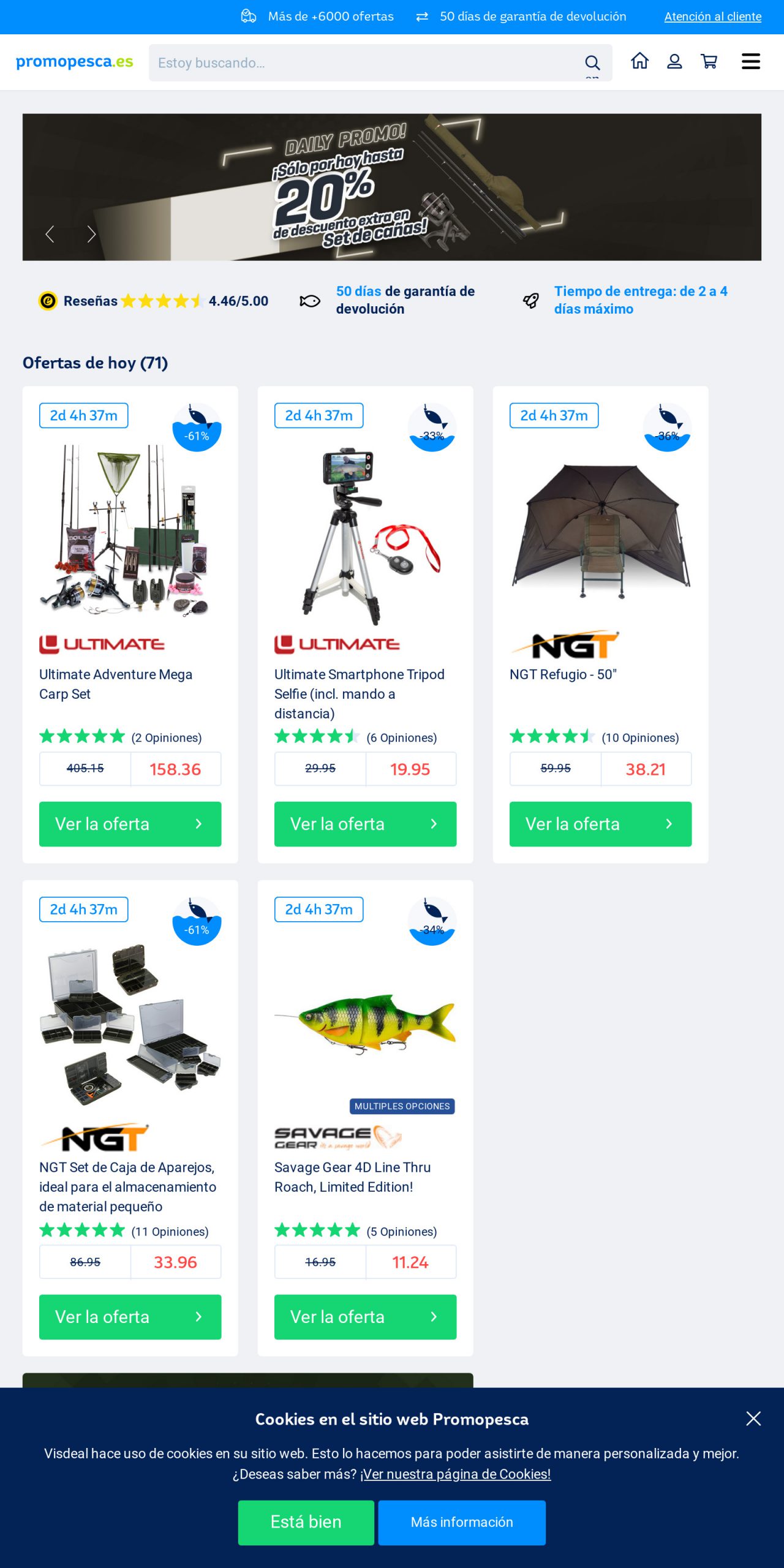Open the search magnifier icon

coord(592,62)
